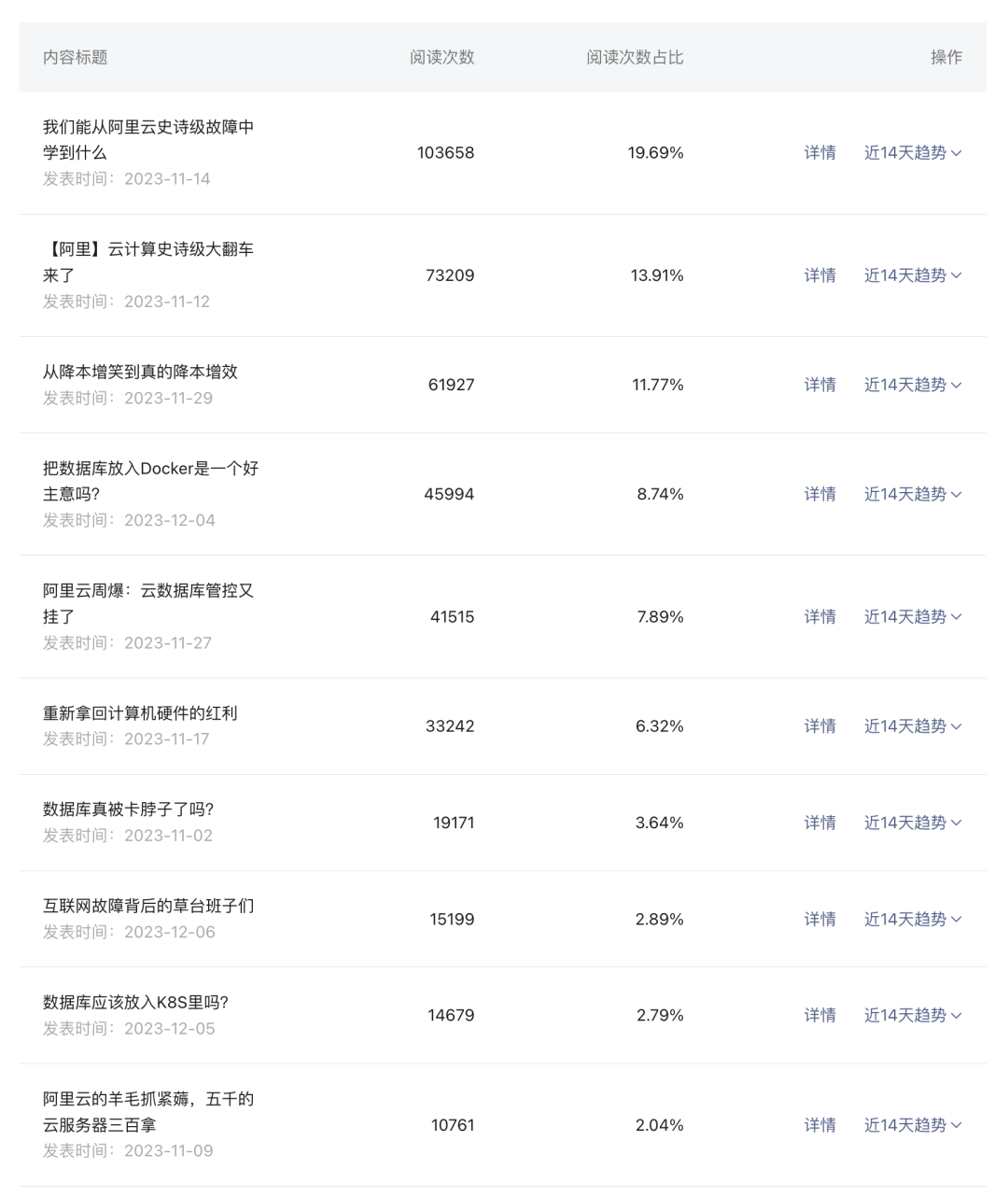Expand 近14天趋势 for 重新拿回计算机硬件的红利

[x=912, y=726]
